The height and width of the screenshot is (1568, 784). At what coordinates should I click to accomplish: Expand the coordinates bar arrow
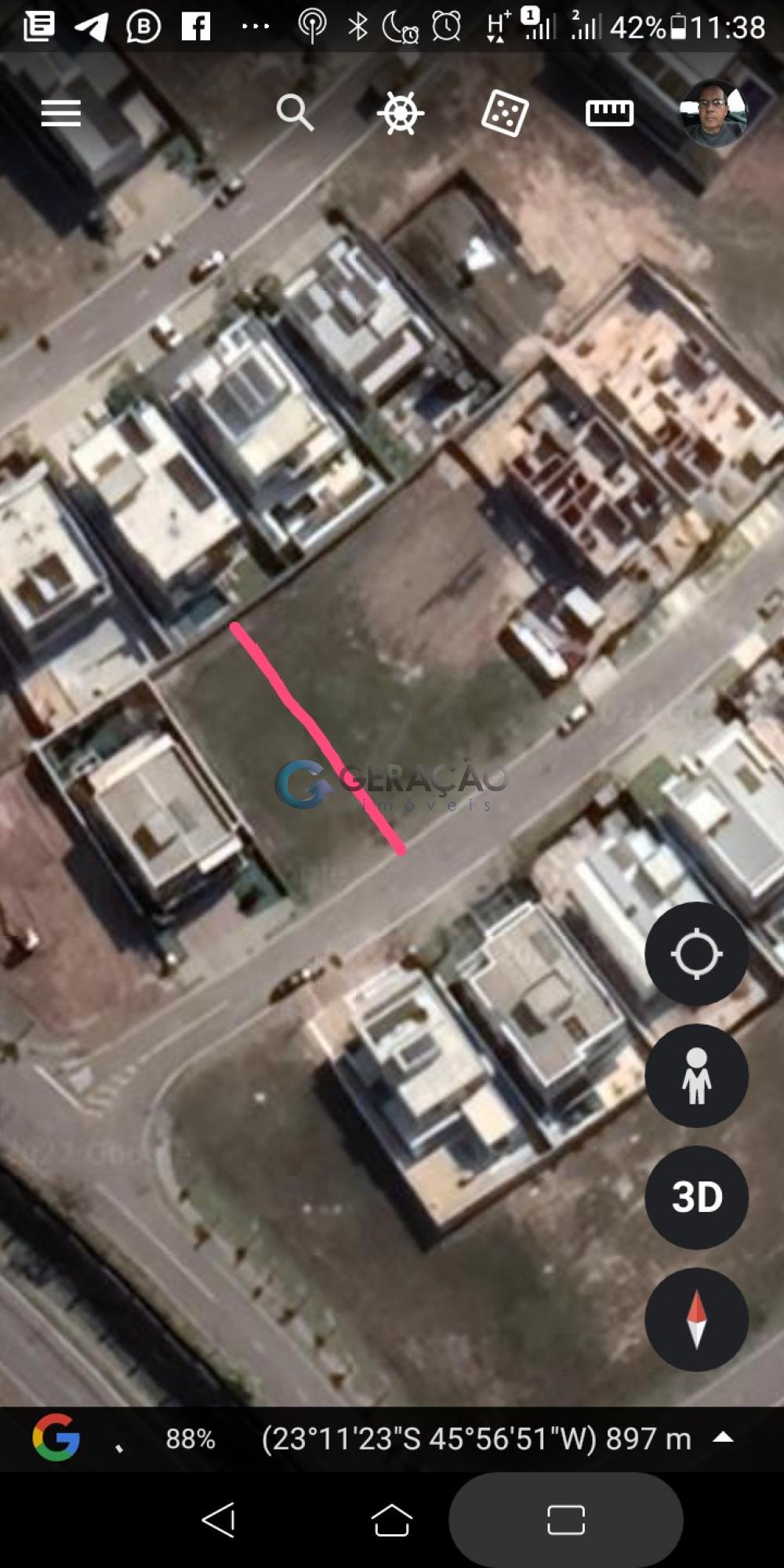point(723,1438)
